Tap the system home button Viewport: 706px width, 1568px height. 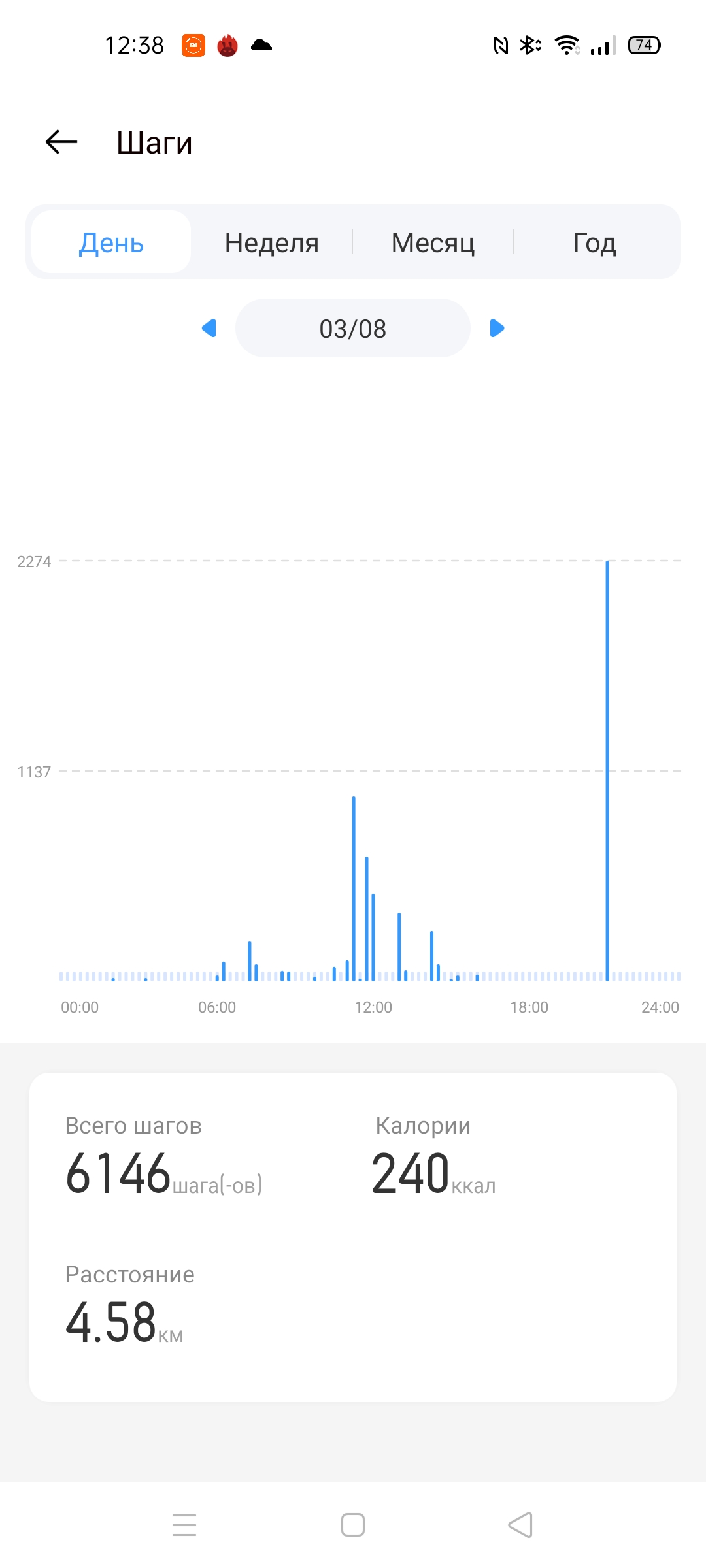pyautogui.click(x=353, y=1525)
